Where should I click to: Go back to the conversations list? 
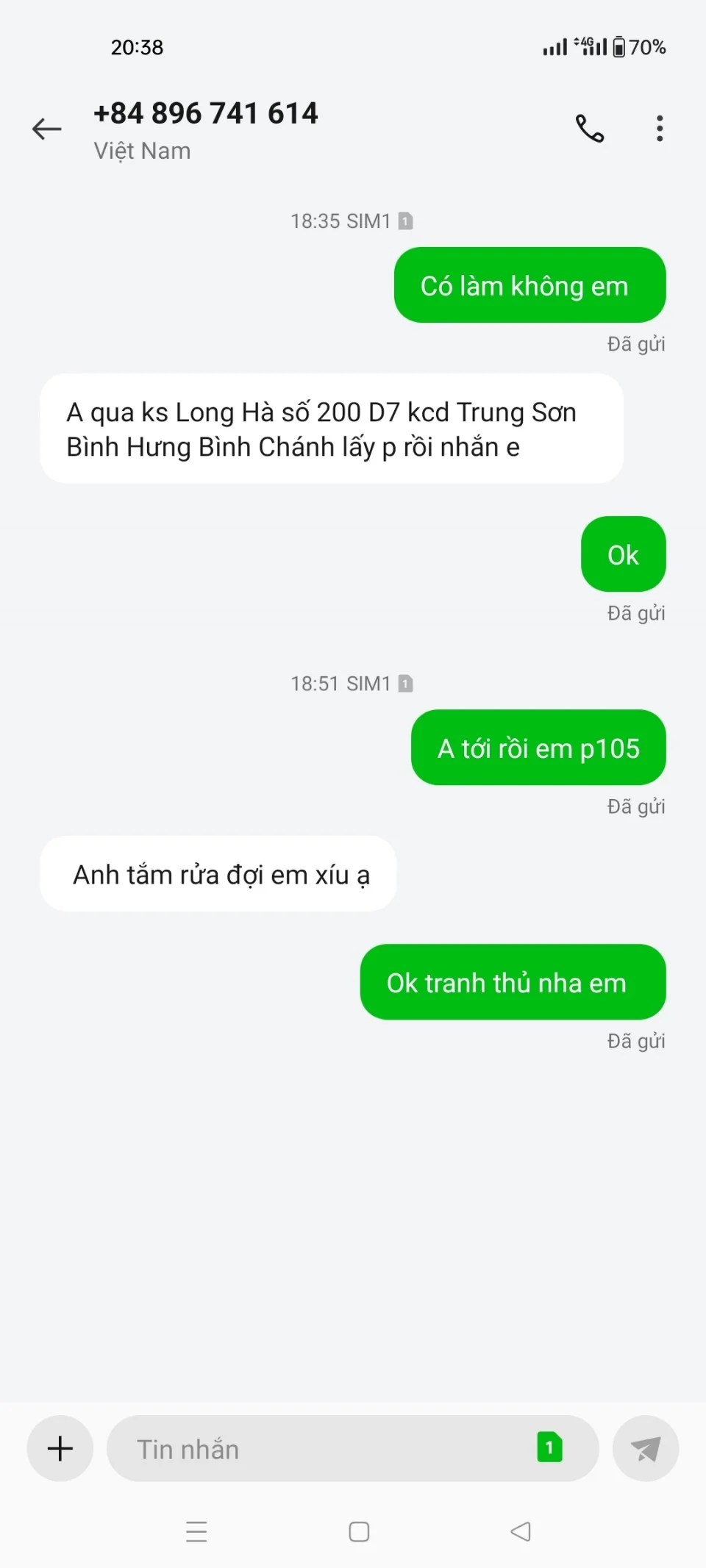47,129
